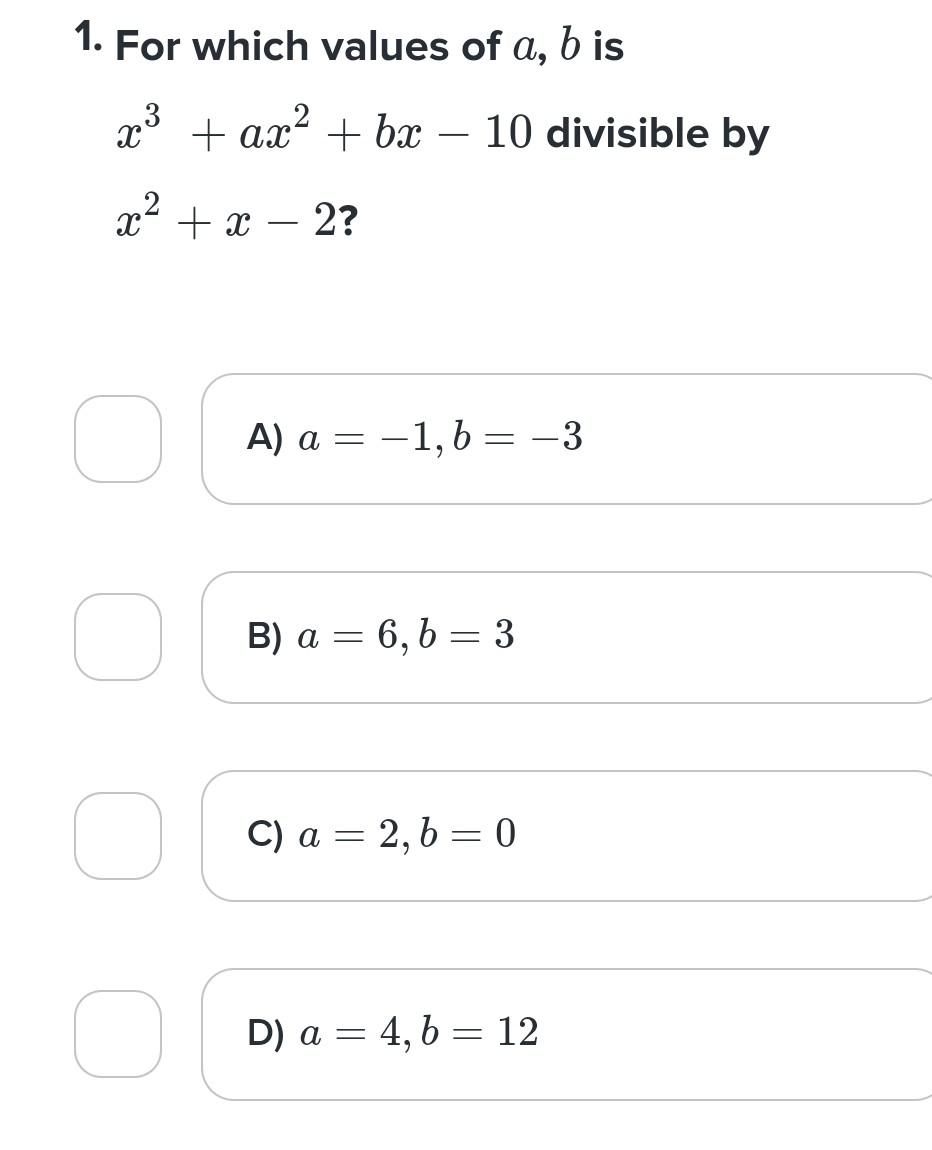Screen dimensions: 932x1150
Task: Toggle the selection checkbox for option A
Action: [120, 437]
